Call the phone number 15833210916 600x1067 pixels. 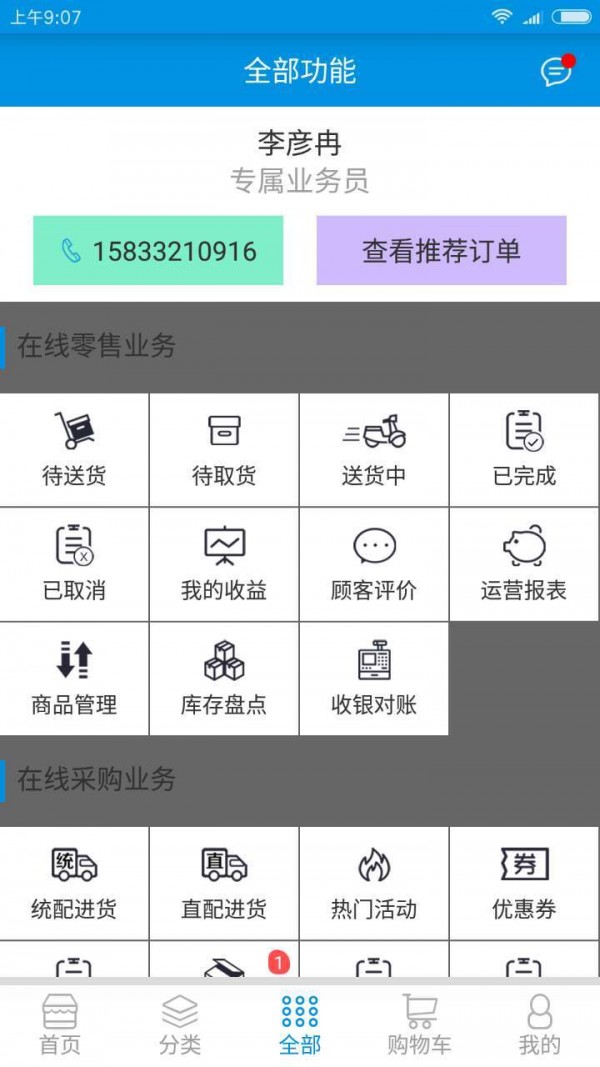click(x=158, y=251)
